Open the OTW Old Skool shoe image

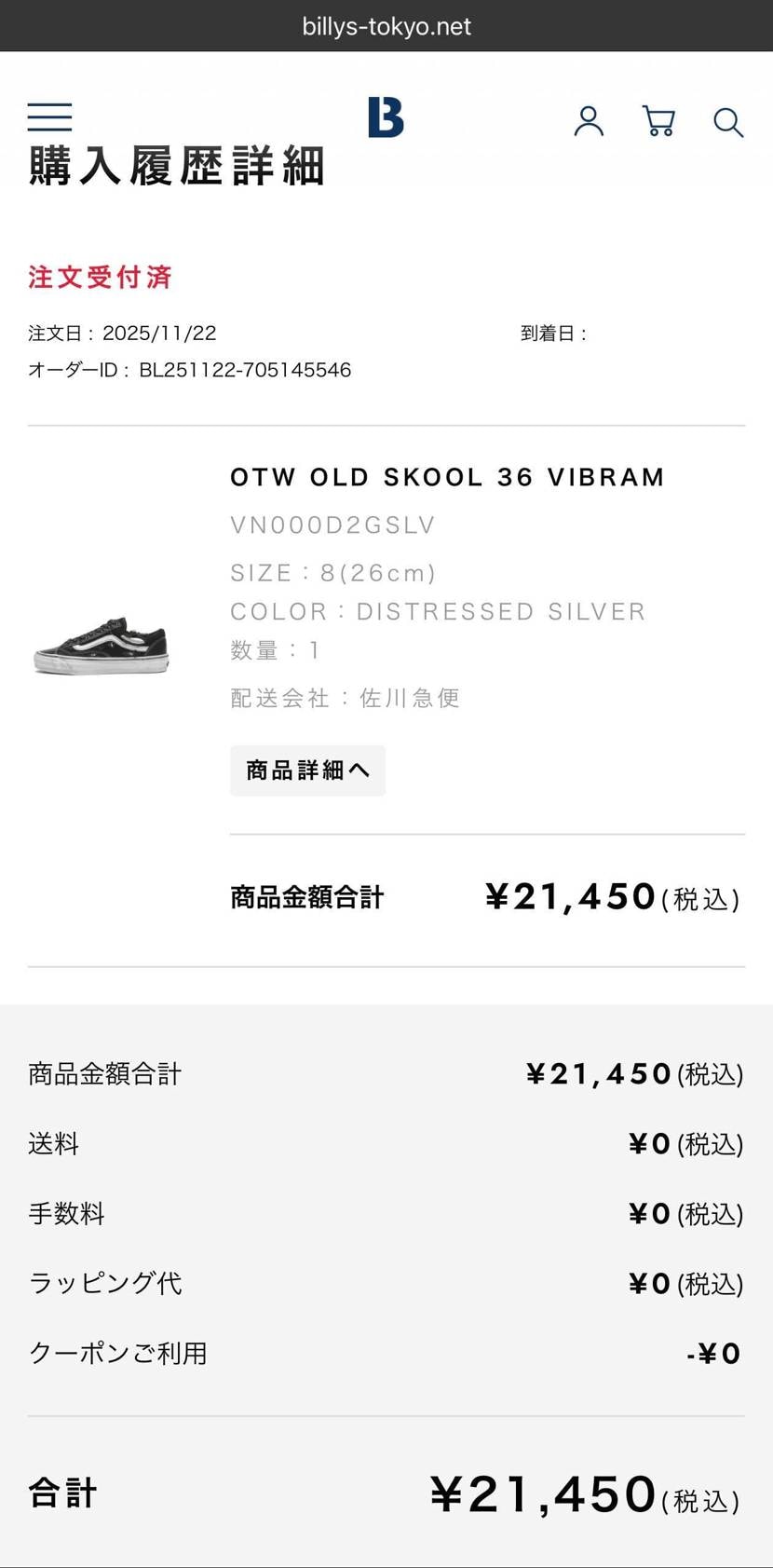[x=102, y=645]
